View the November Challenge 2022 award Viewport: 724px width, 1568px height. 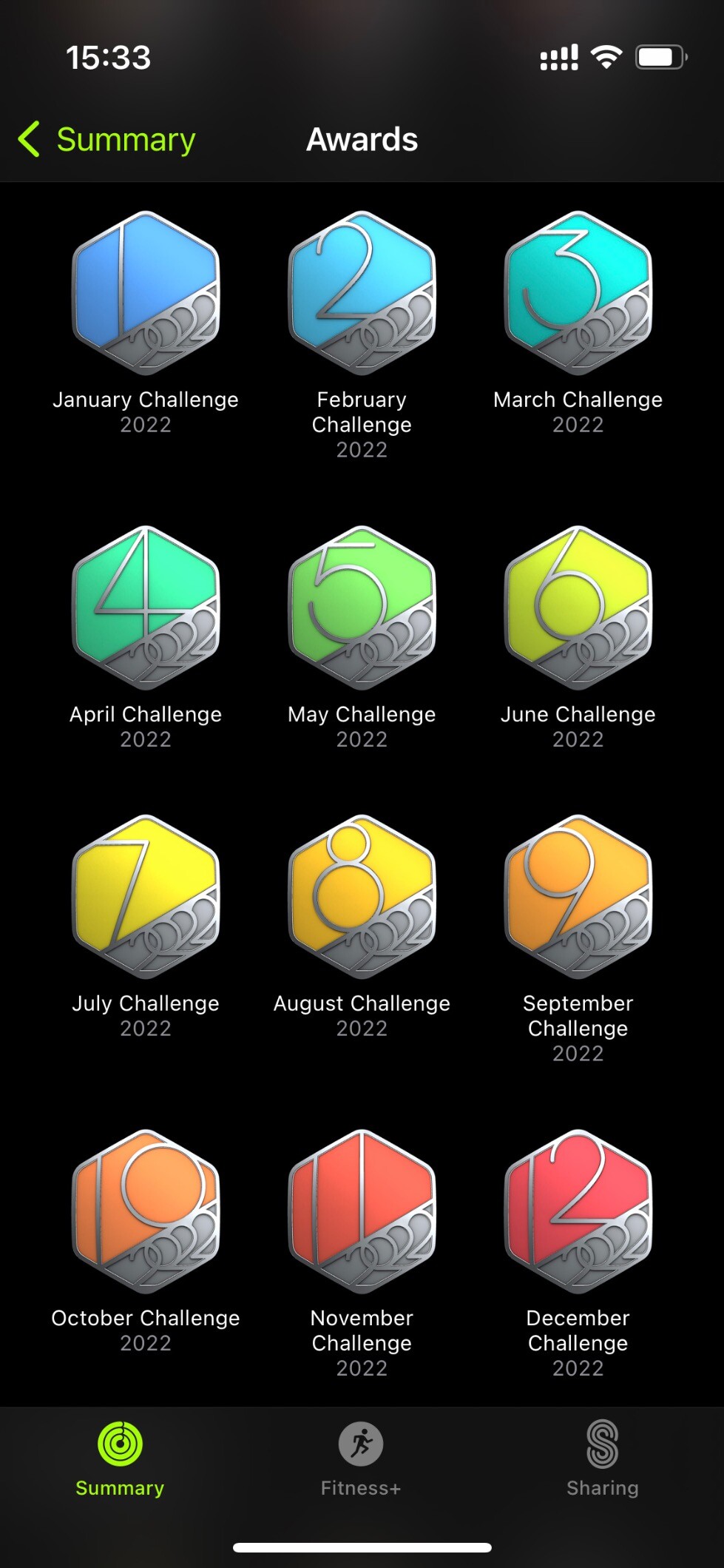(x=362, y=1211)
